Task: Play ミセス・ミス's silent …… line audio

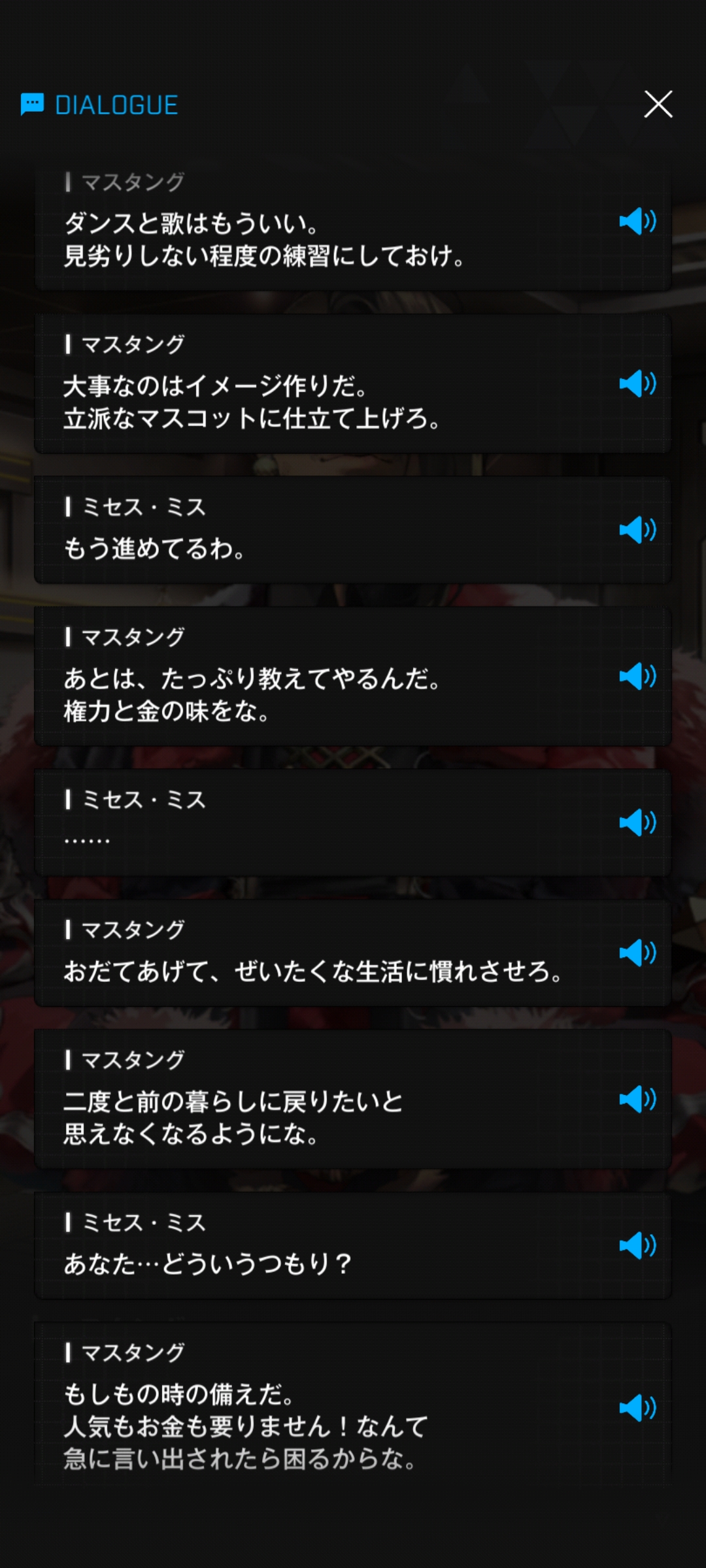Action: (x=637, y=823)
